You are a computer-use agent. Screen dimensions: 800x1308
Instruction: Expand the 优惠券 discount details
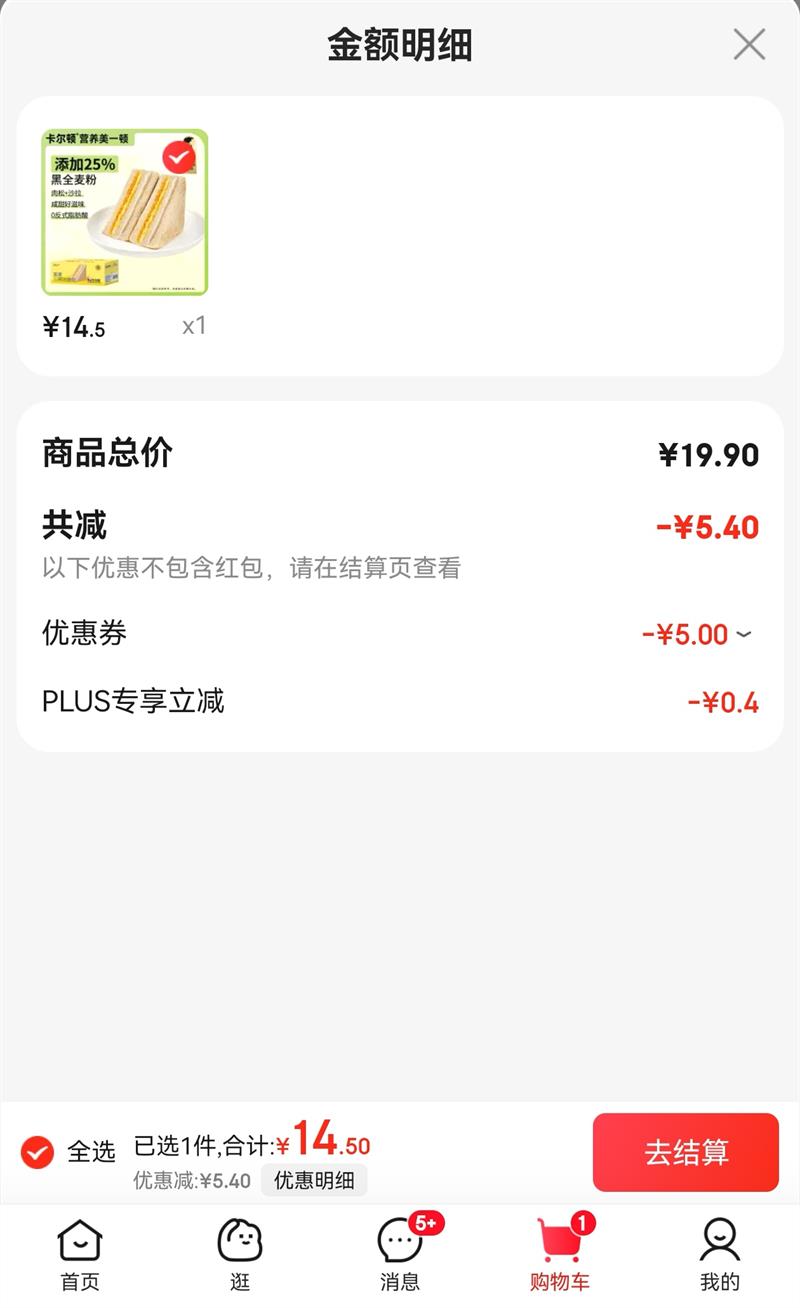point(743,634)
